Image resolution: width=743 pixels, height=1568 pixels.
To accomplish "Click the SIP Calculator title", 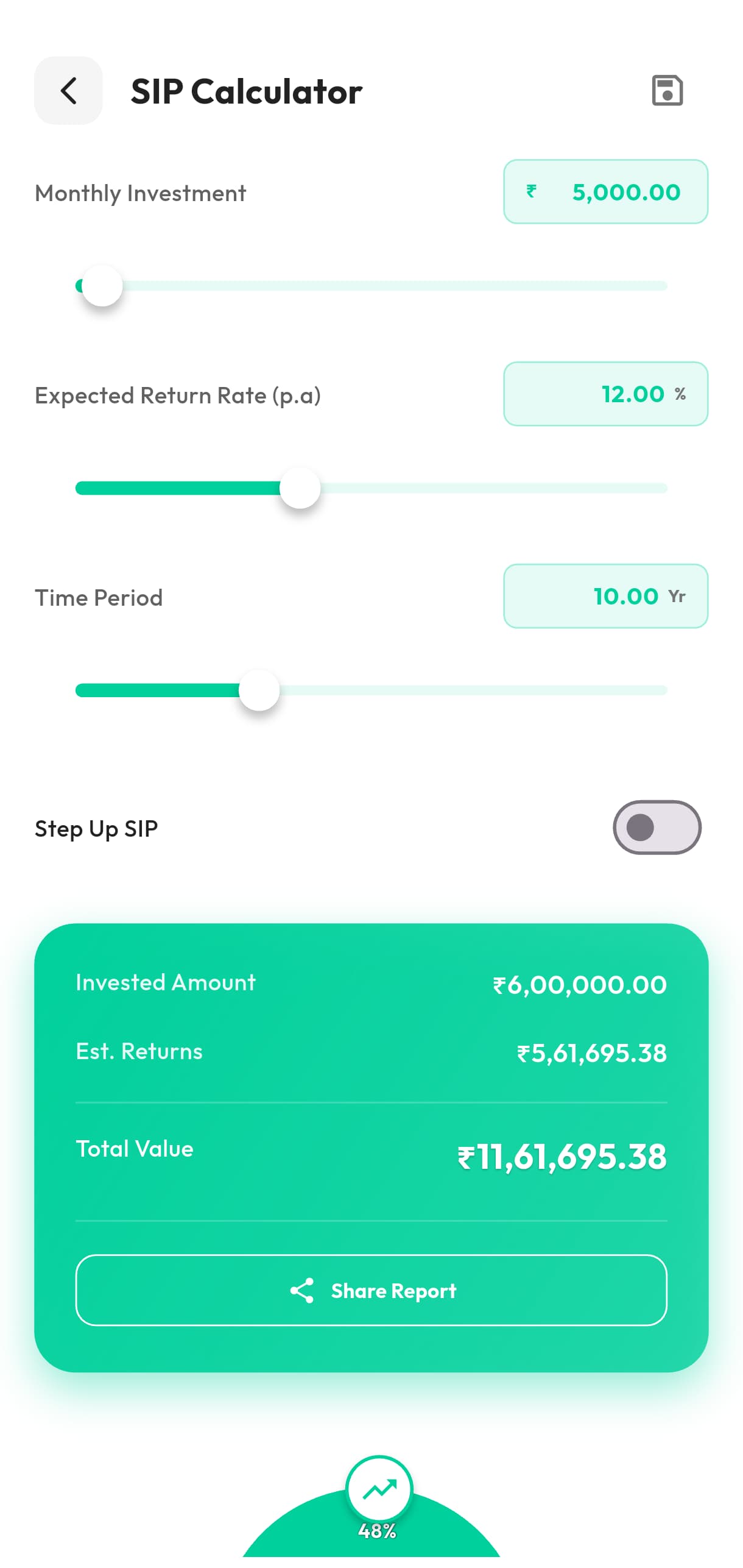I will point(246,91).
